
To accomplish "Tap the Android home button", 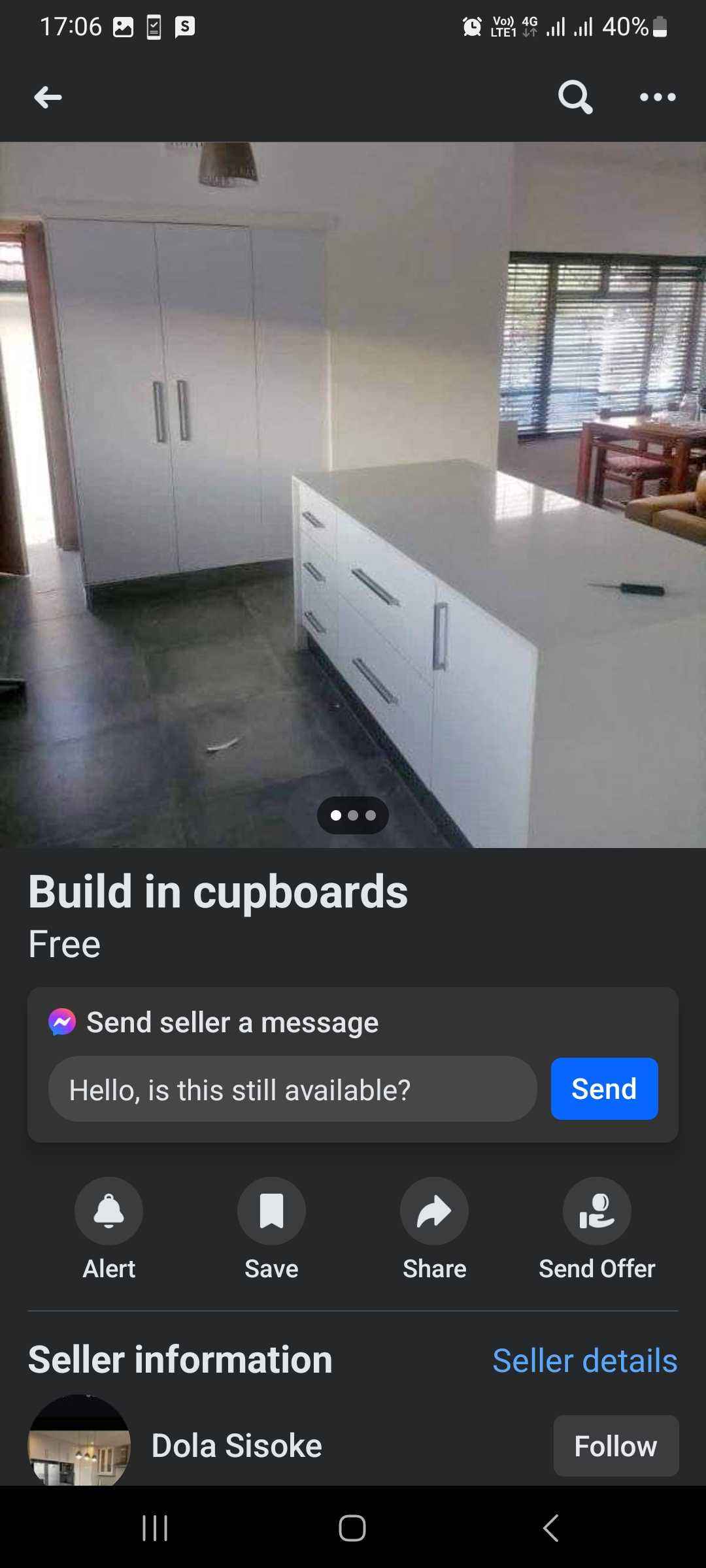I will (x=352, y=1528).
